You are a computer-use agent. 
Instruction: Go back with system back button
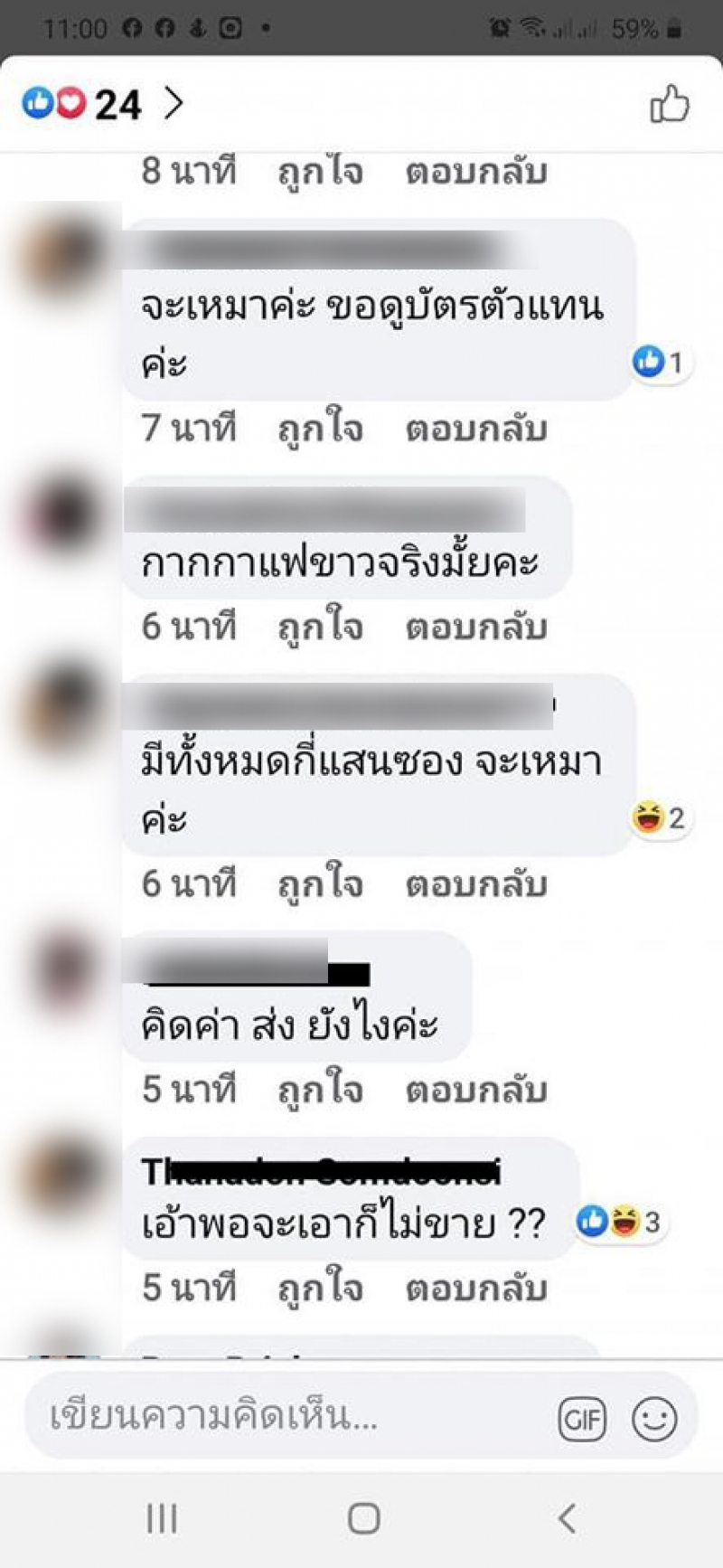click(567, 1518)
